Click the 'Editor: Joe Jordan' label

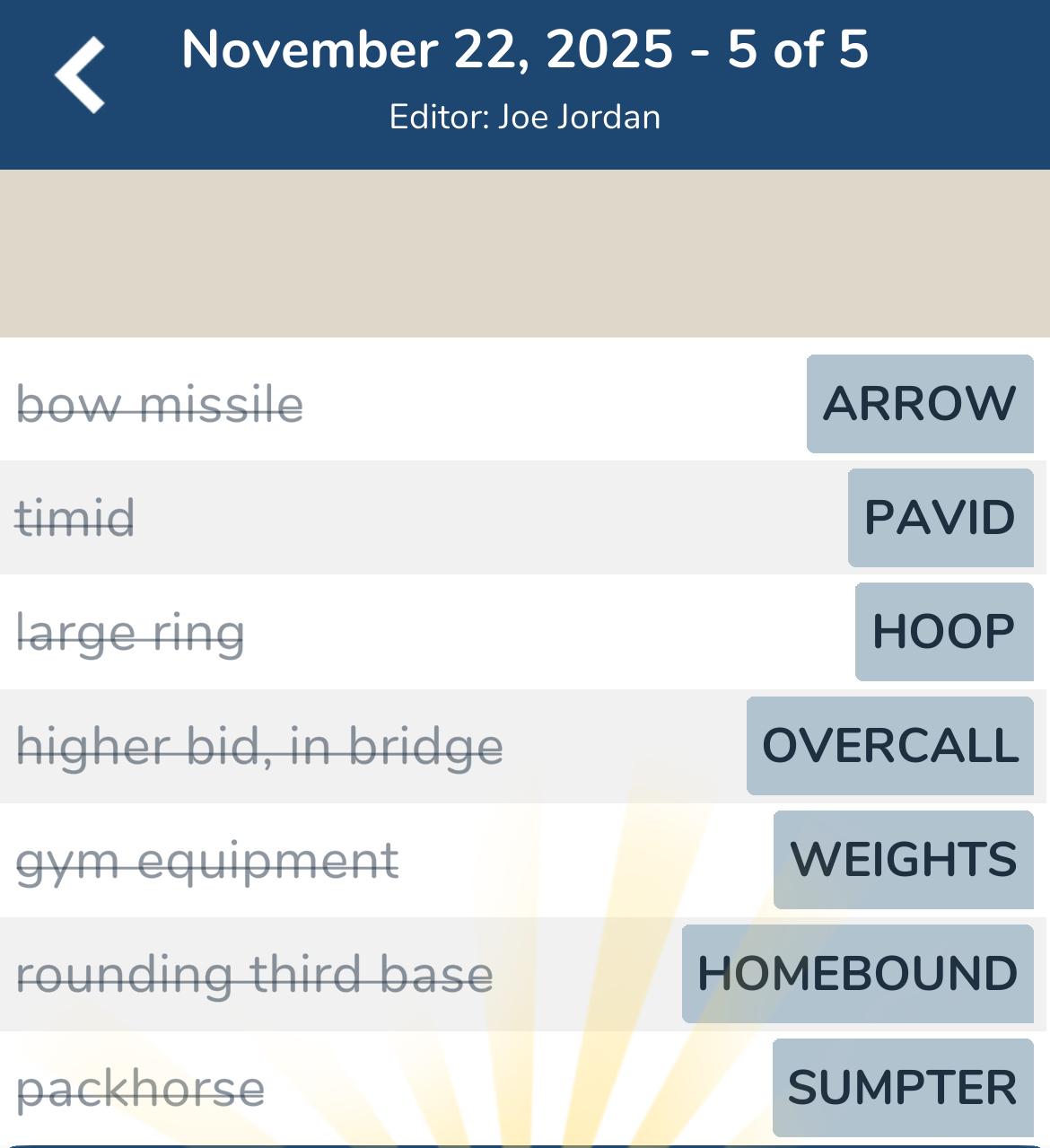click(525, 116)
